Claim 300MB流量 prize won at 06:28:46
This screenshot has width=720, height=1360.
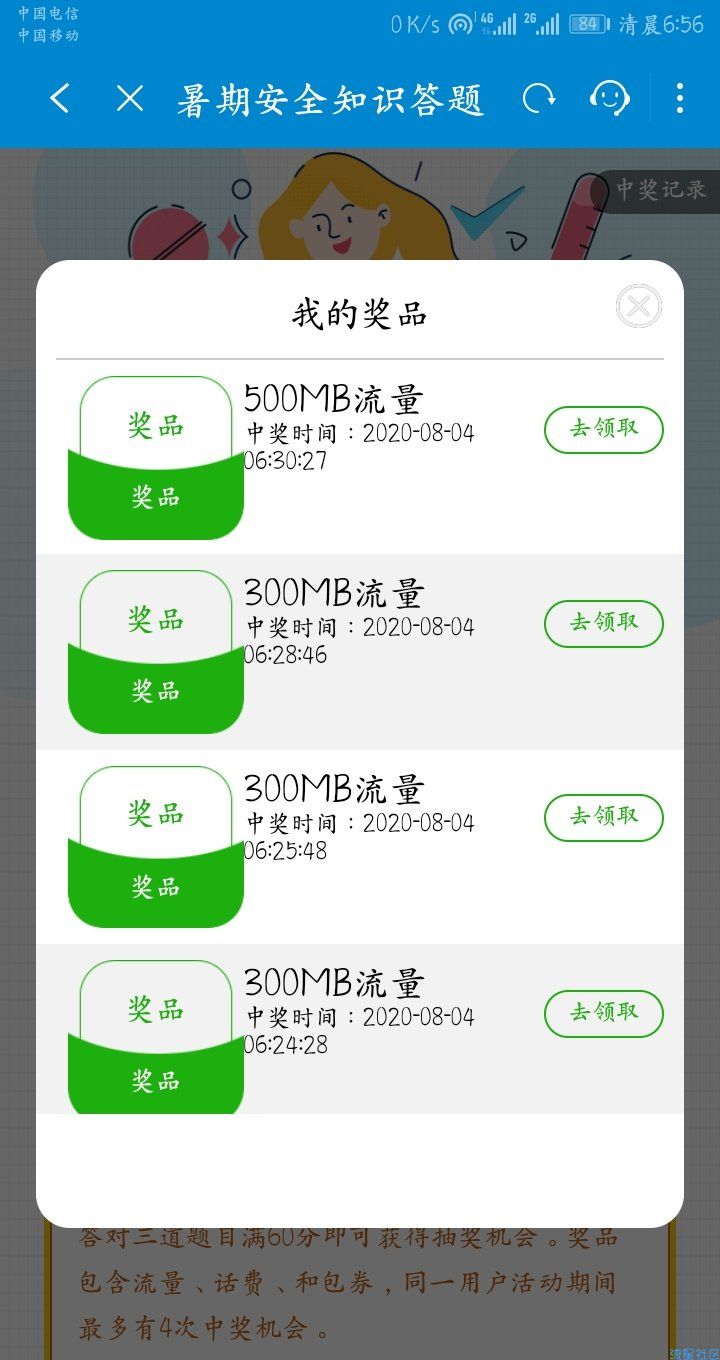pyautogui.click(x=604, y=623)
